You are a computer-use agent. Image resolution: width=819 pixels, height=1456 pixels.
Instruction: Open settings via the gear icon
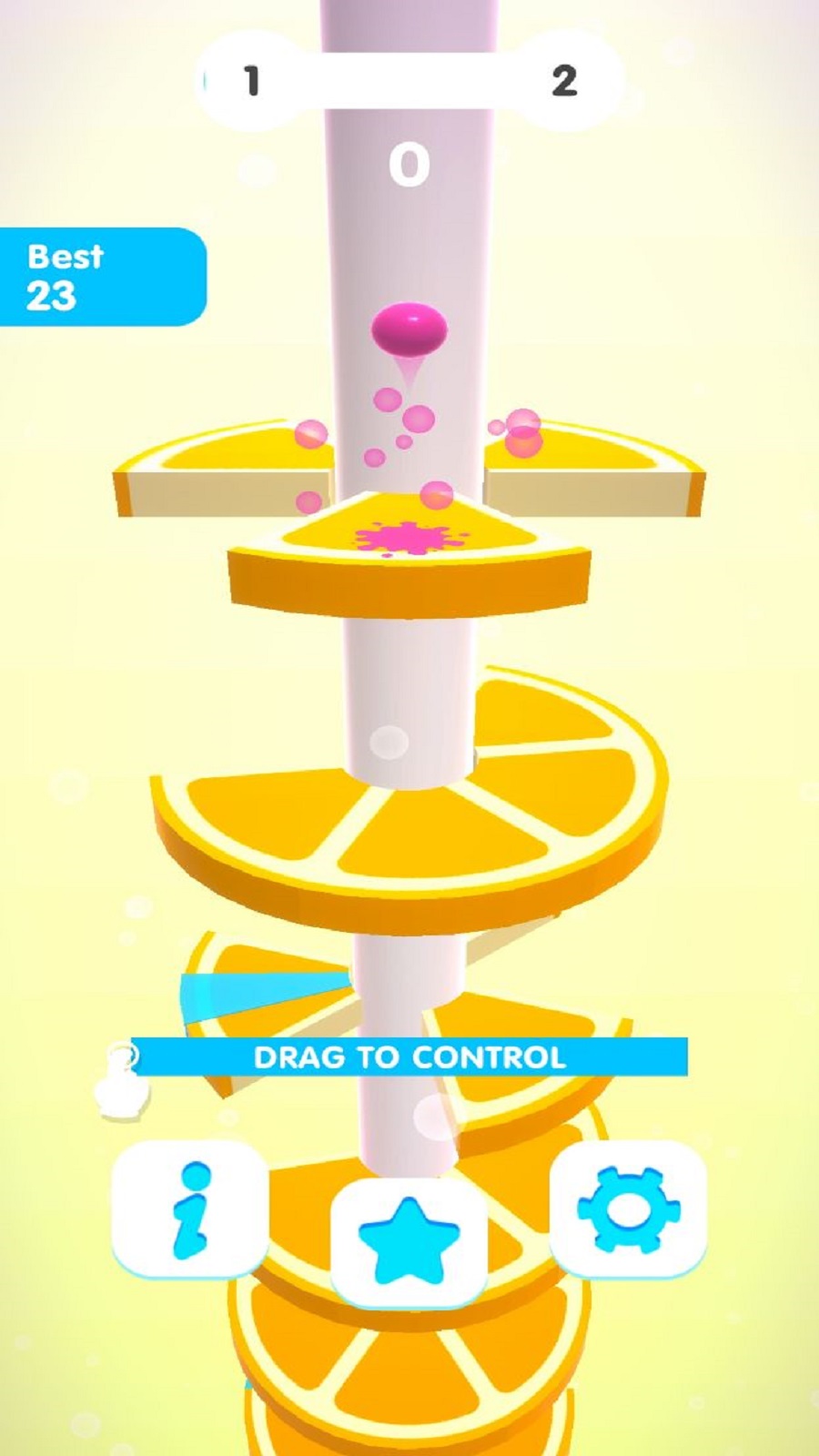tap(629, 1209)
